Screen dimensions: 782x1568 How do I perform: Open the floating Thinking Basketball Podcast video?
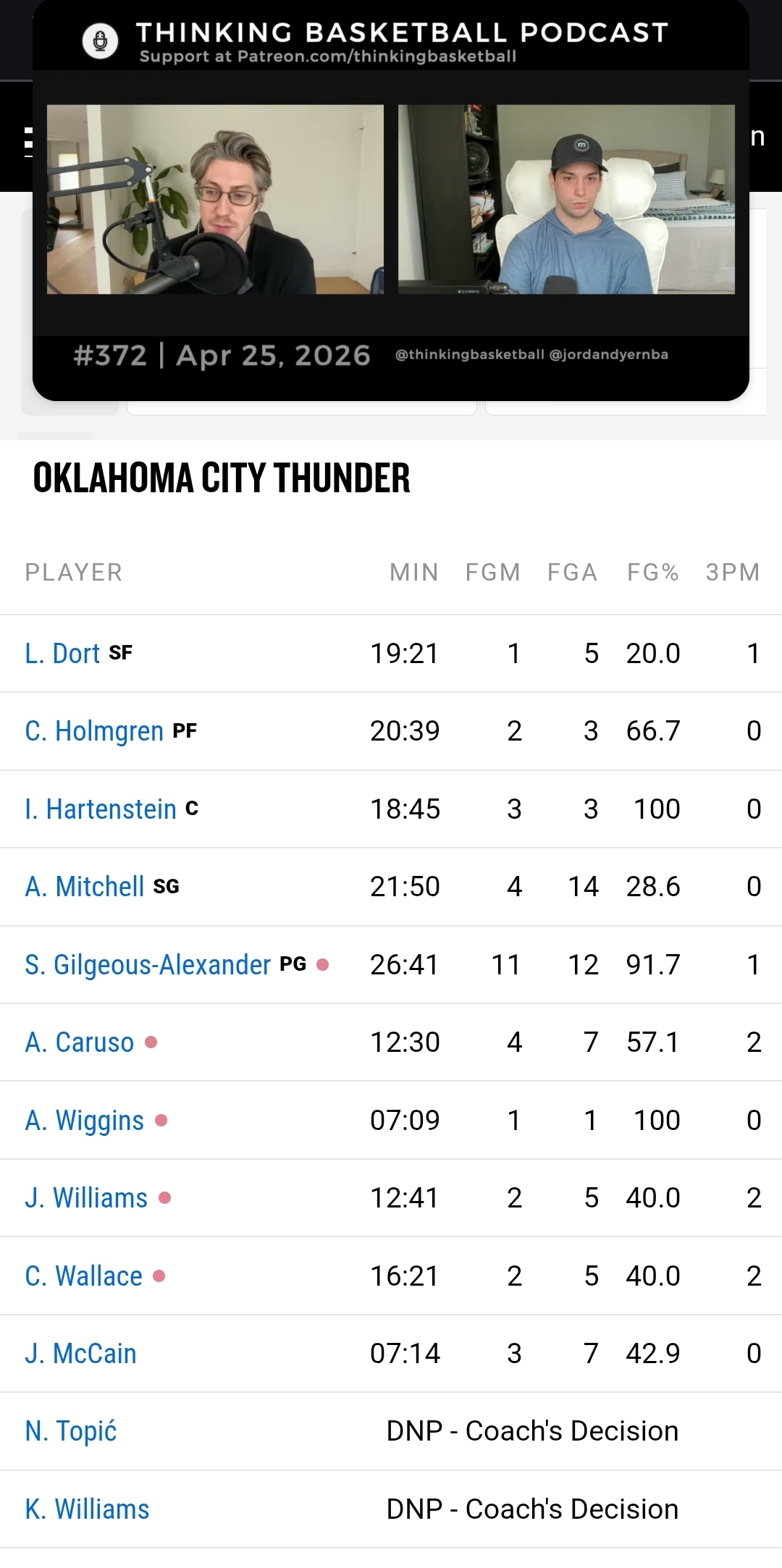tap(391, 199)
